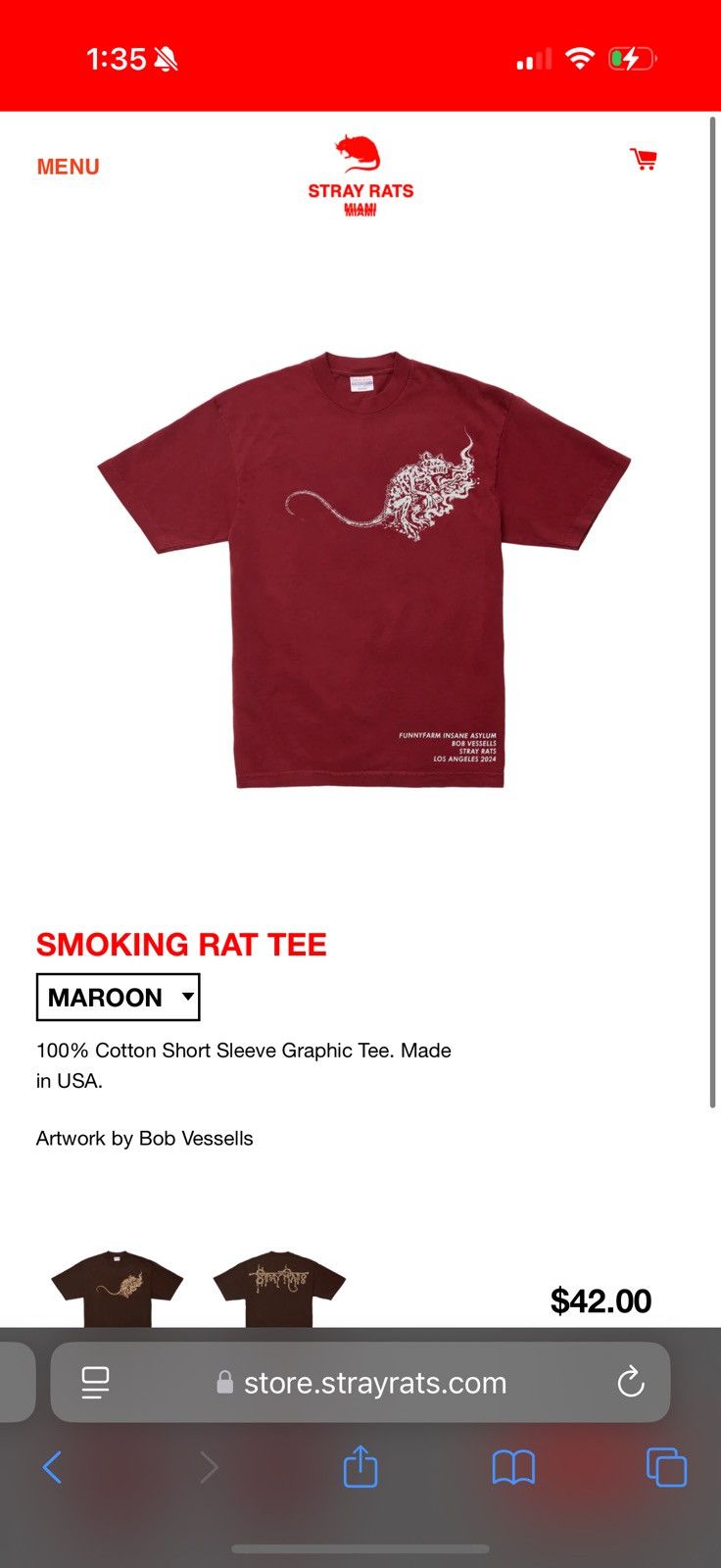Go back to the previous page
The image size is (721, 1568).
point(53,1467)
